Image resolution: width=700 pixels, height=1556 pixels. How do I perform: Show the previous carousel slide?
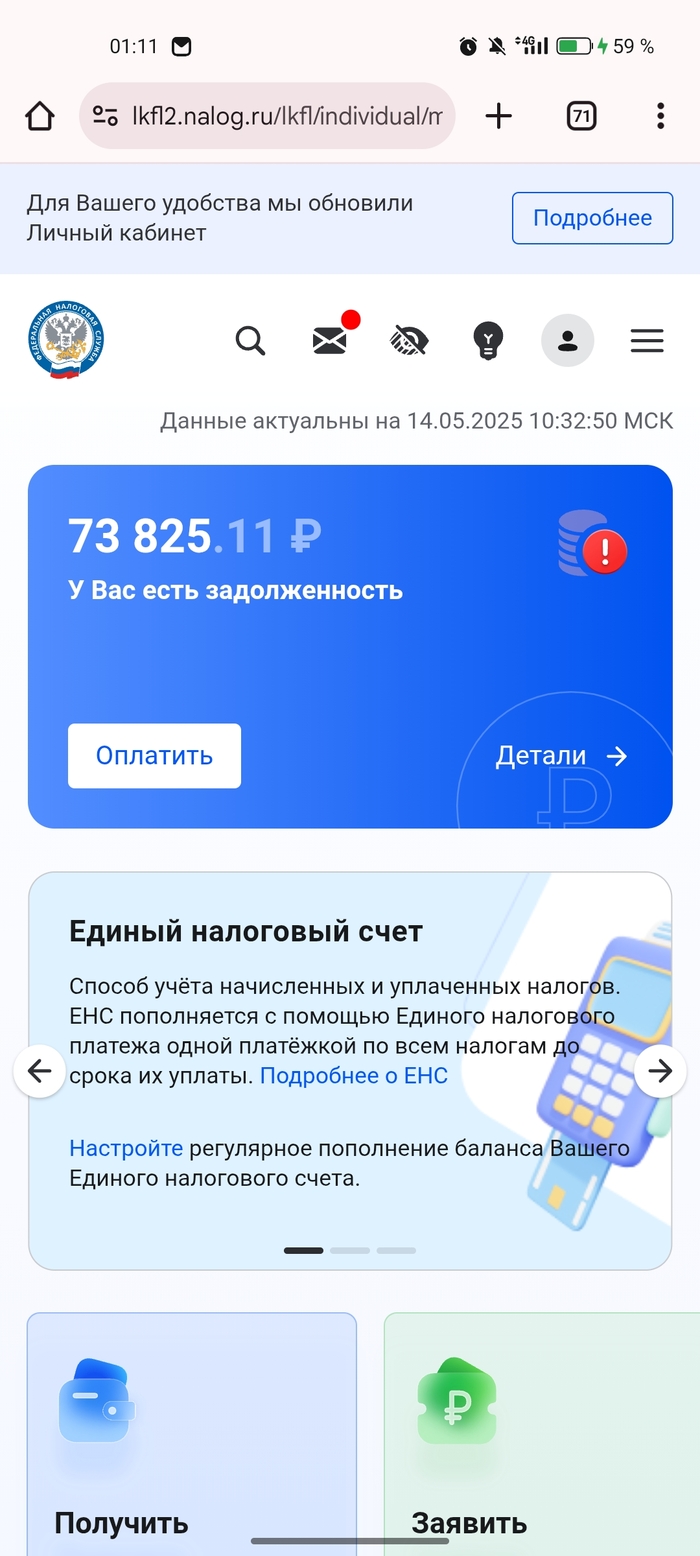coord(39,1071)
